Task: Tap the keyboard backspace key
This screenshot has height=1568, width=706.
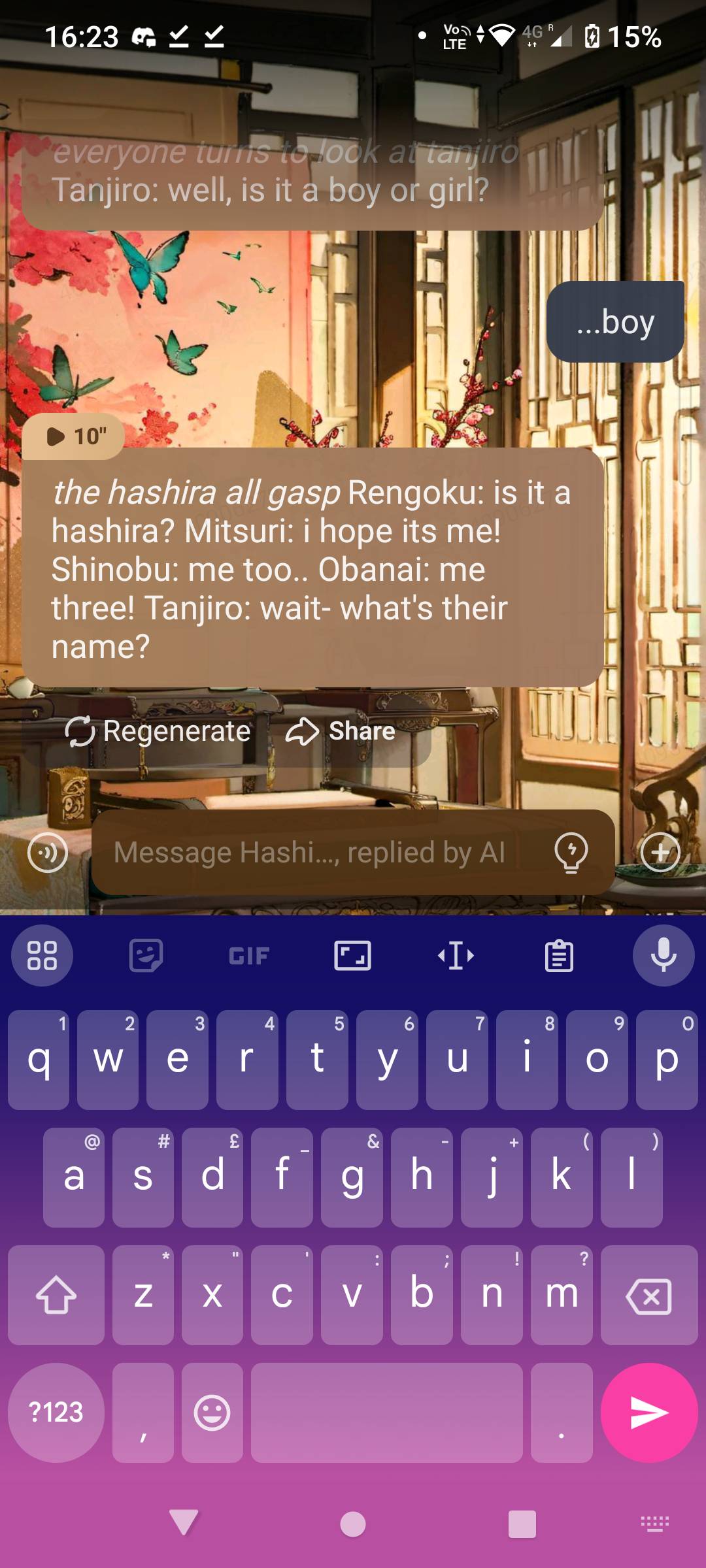Action: [x=648, y=1296]
